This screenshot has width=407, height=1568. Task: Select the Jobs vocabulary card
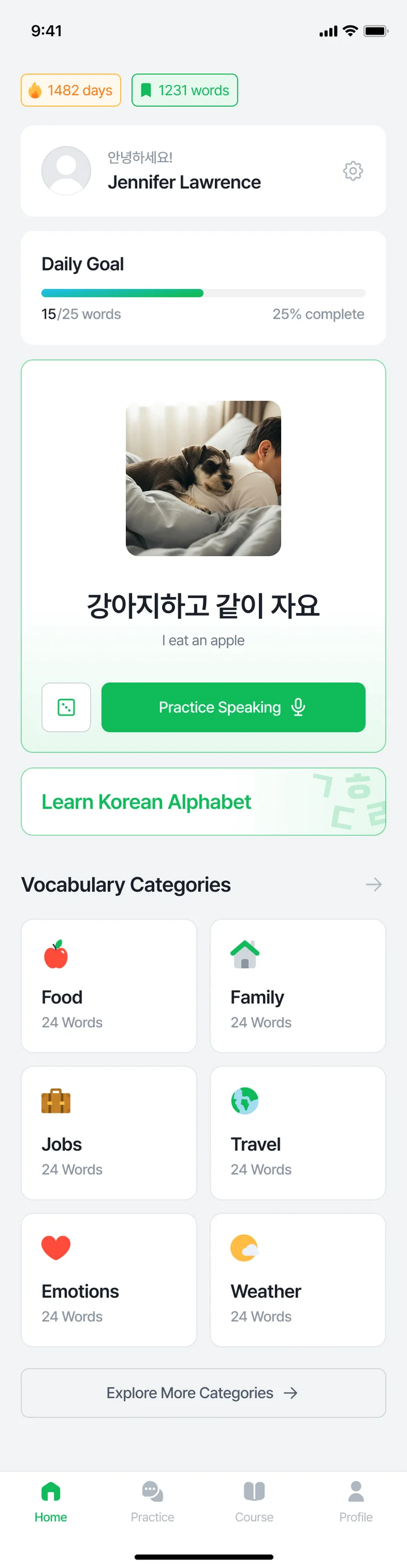[x=109, y=1133]
